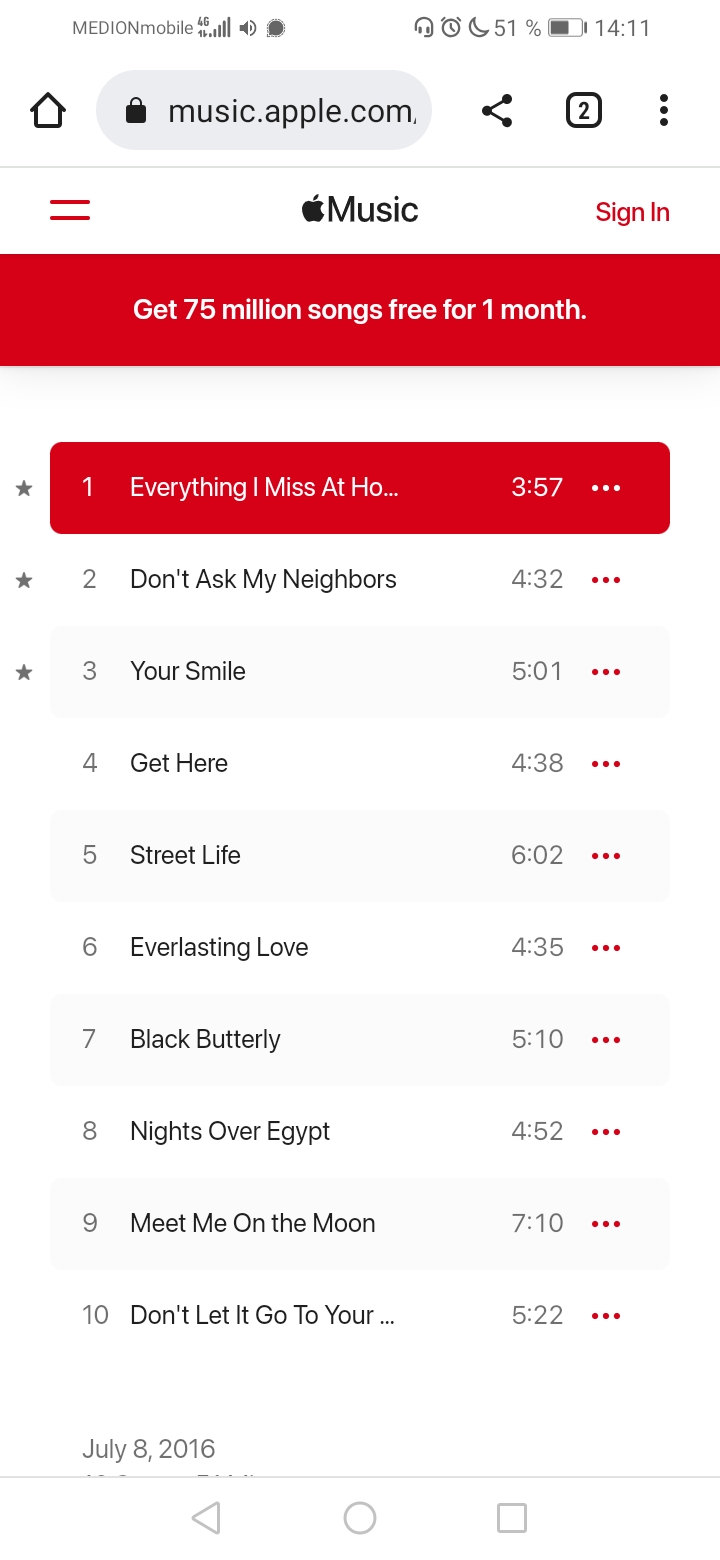Open more options for Get Here
Screen dimensions: 720x1560
(606, 764)
